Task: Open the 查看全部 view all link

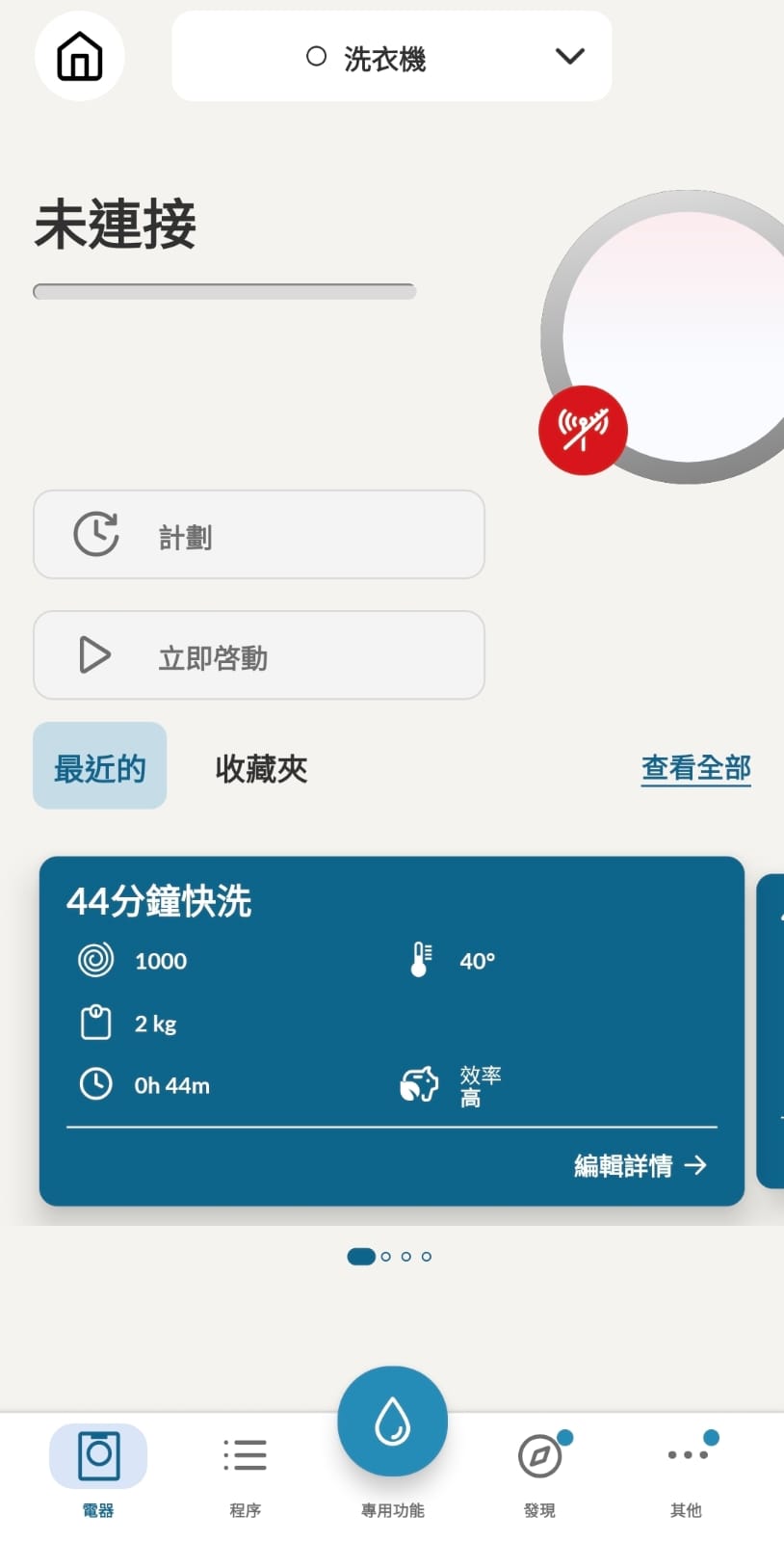Action: point(695,768)
